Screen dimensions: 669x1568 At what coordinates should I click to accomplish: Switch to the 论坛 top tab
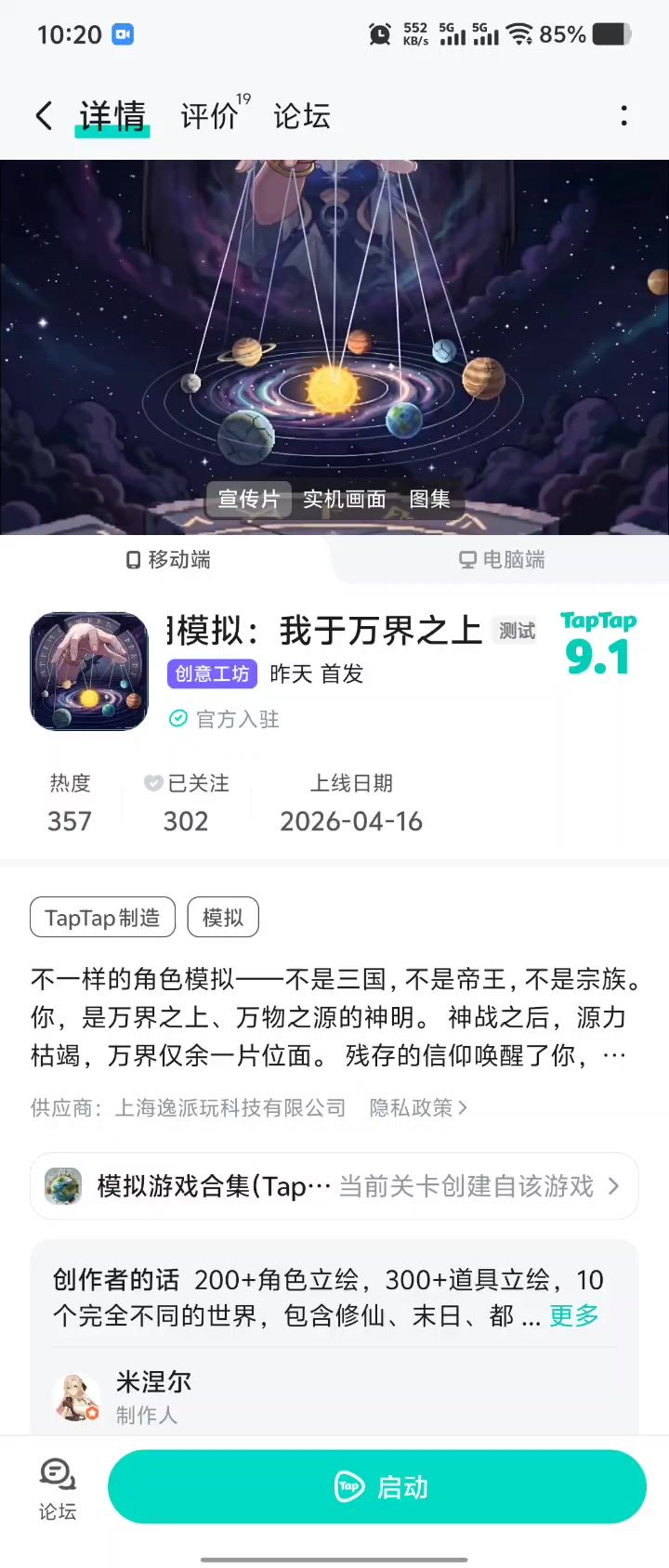tap(301, 116)
